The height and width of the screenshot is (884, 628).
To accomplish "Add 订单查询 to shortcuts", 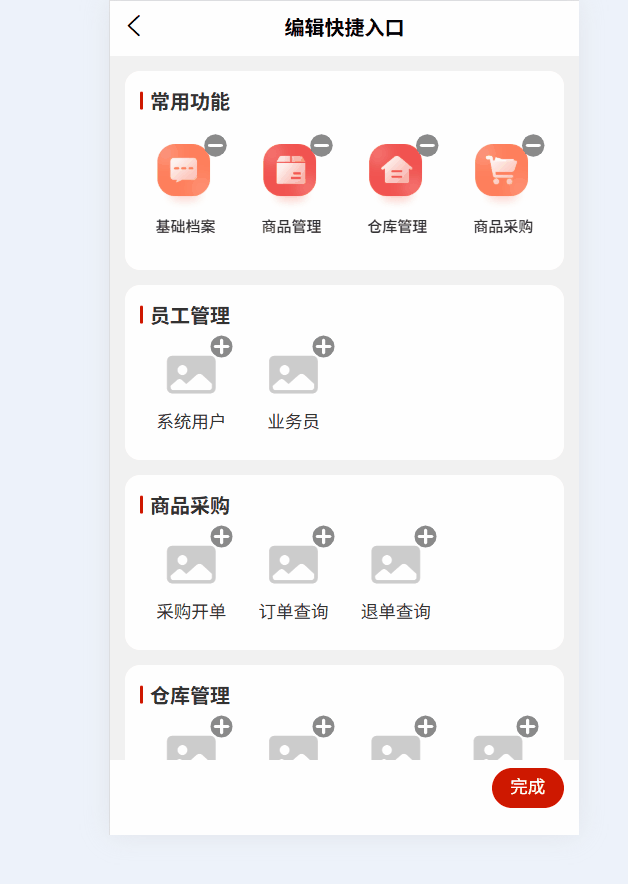I will click(323, 537).
